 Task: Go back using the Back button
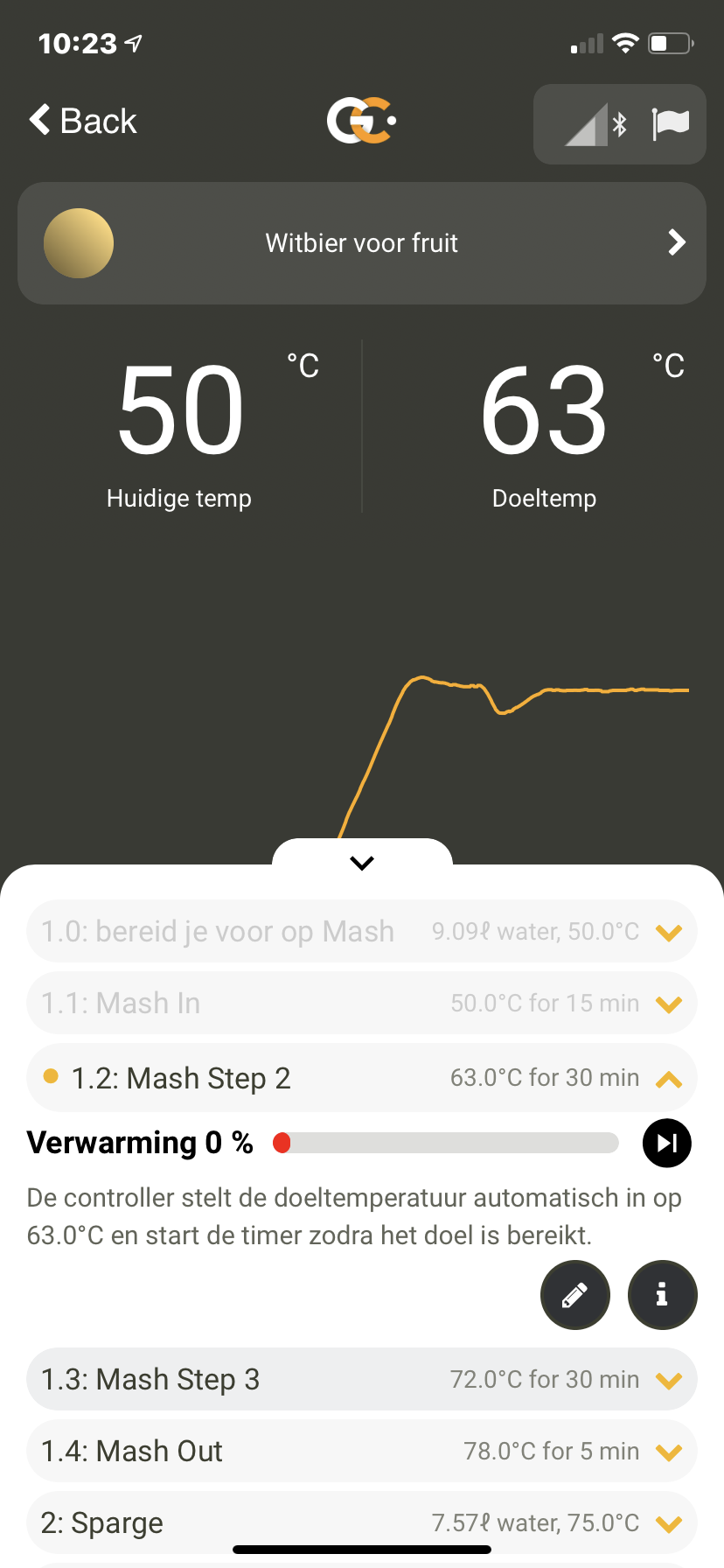83,121
